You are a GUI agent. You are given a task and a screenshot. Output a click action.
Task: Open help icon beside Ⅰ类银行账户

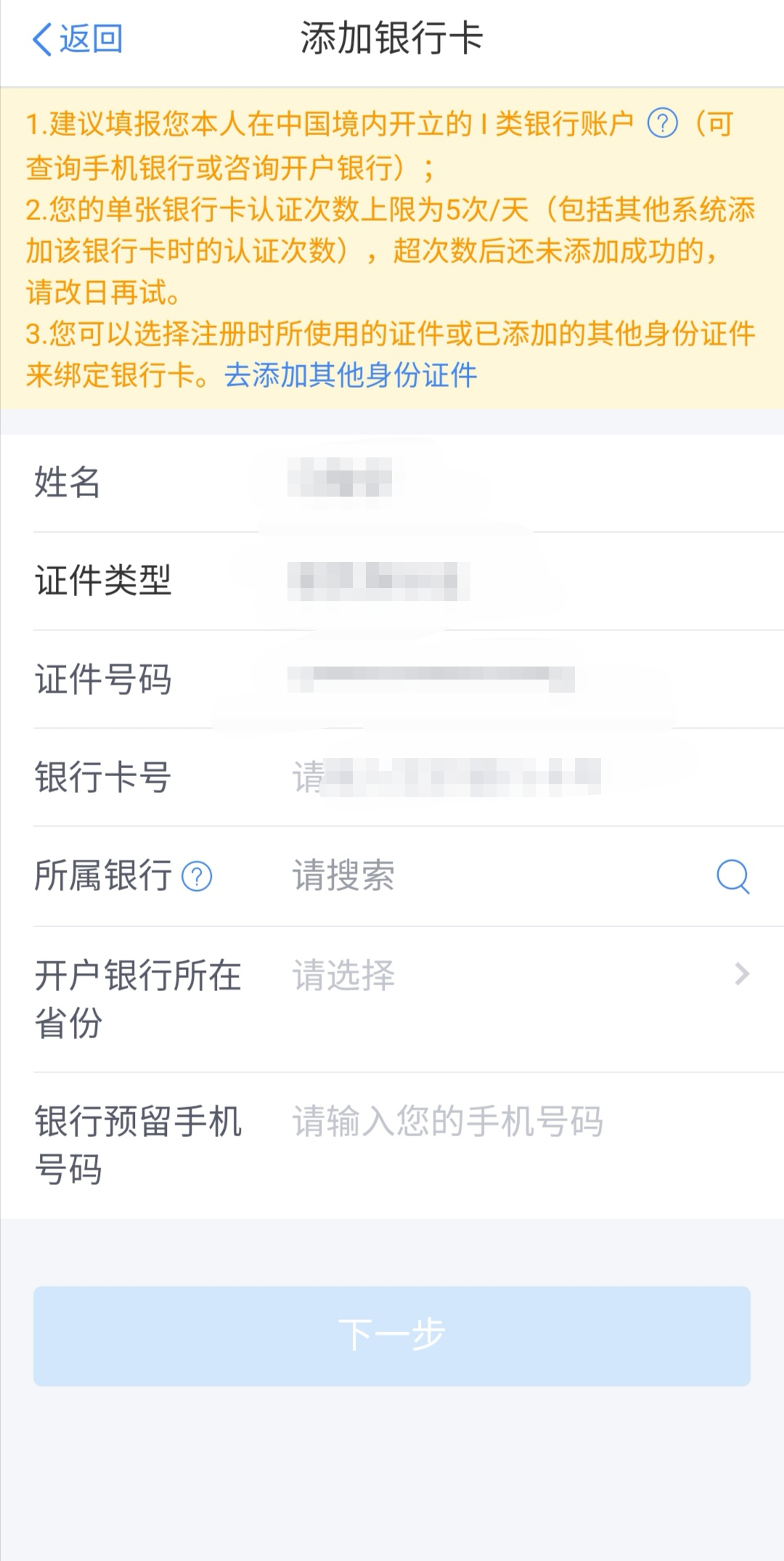pyautogui.click(x=662, y=123)
